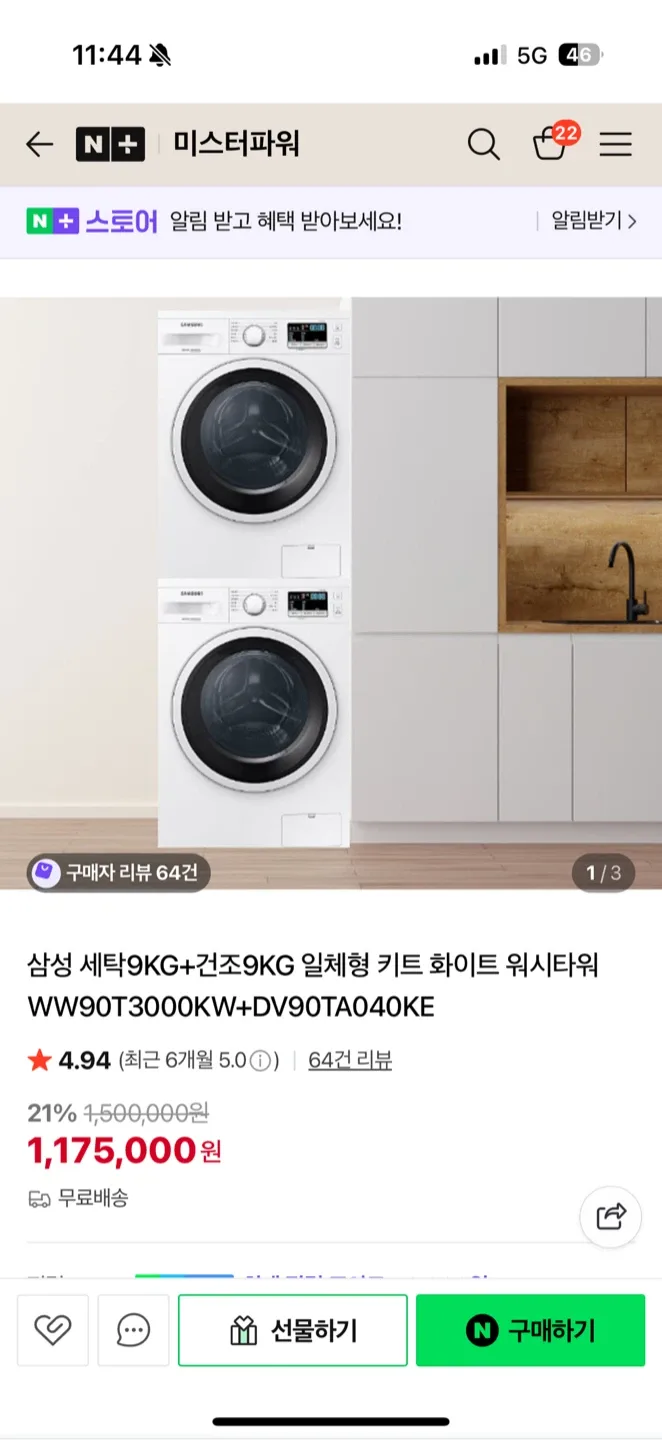Go back with the arrow icon
The image size is (662, 1440).
tap(39, 145)
